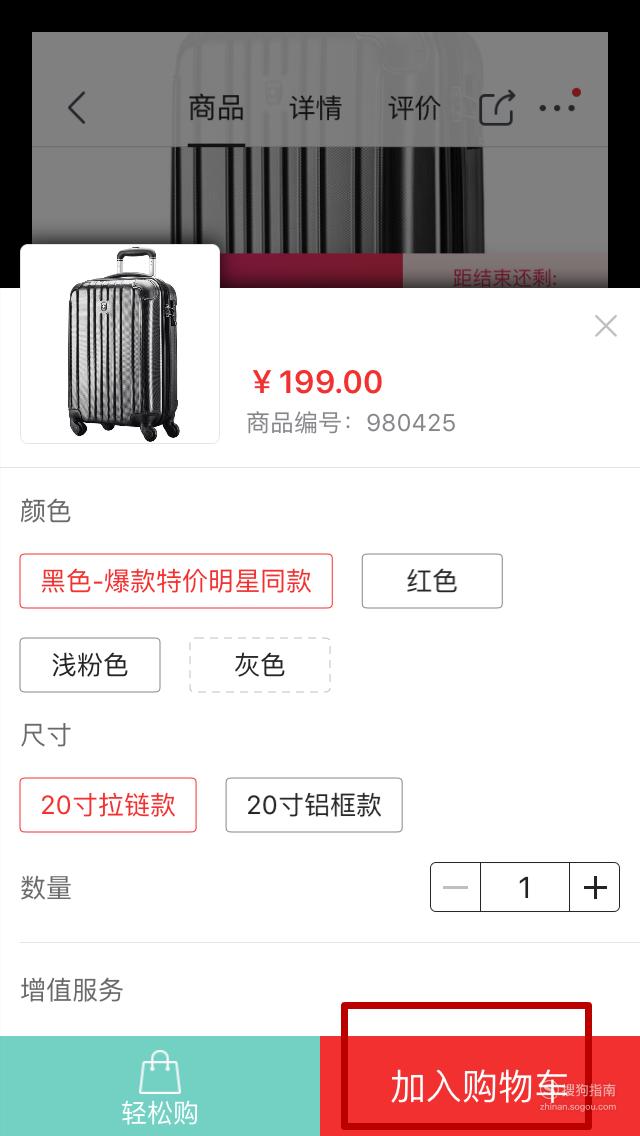The height and width of the screenshot is (1136, 640).
Task: Go back with the arrow icon
Action: [77, 108]
